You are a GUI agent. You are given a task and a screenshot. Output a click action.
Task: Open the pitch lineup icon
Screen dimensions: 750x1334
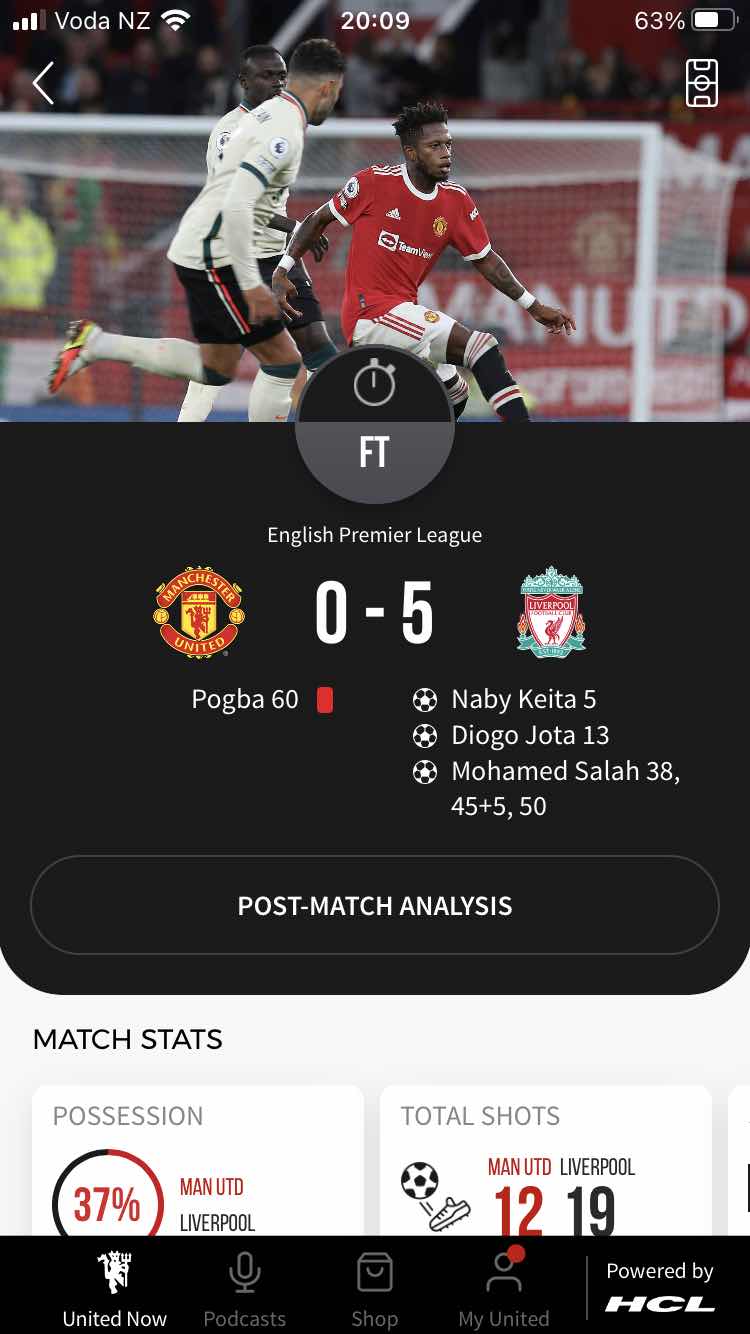click(702, 83)
